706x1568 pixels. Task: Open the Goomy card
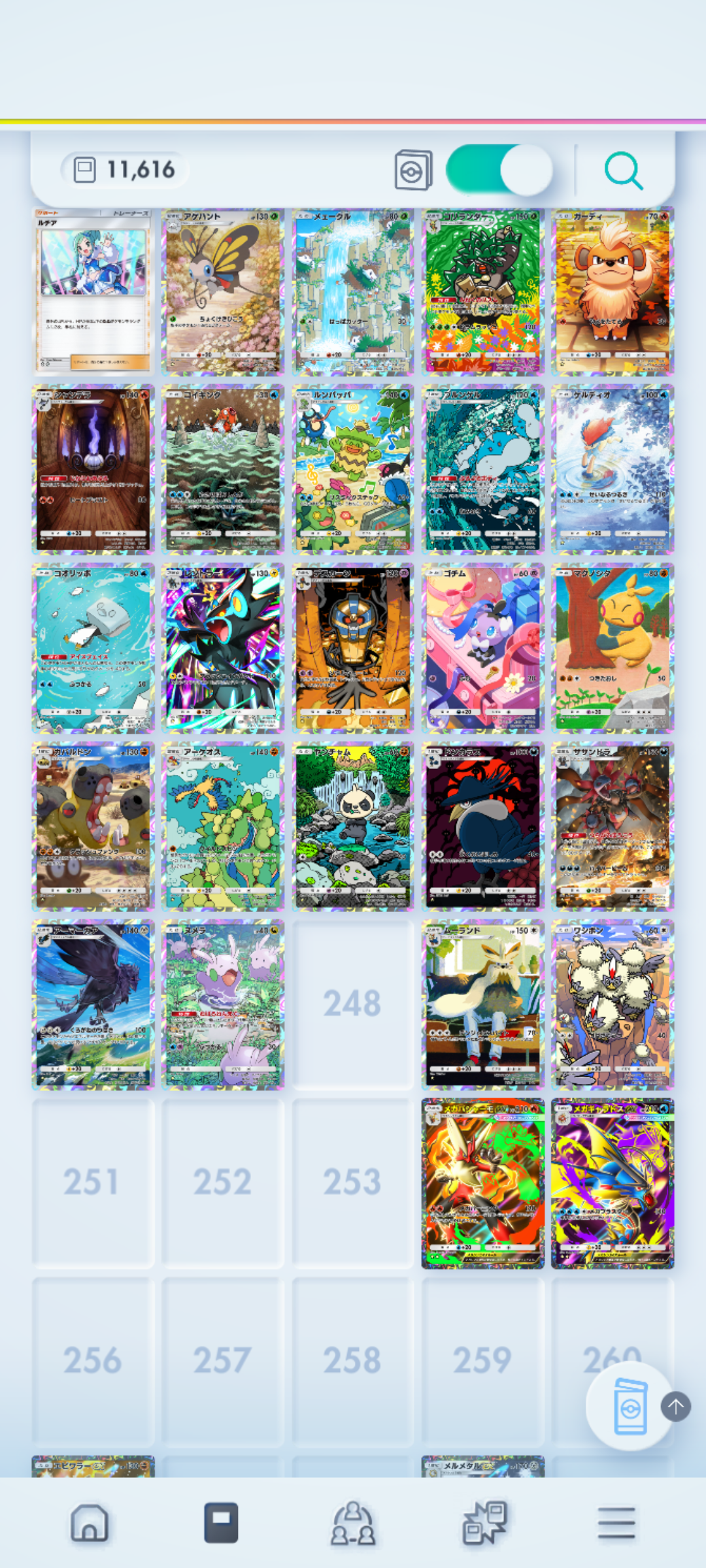tap(223, 1005)
